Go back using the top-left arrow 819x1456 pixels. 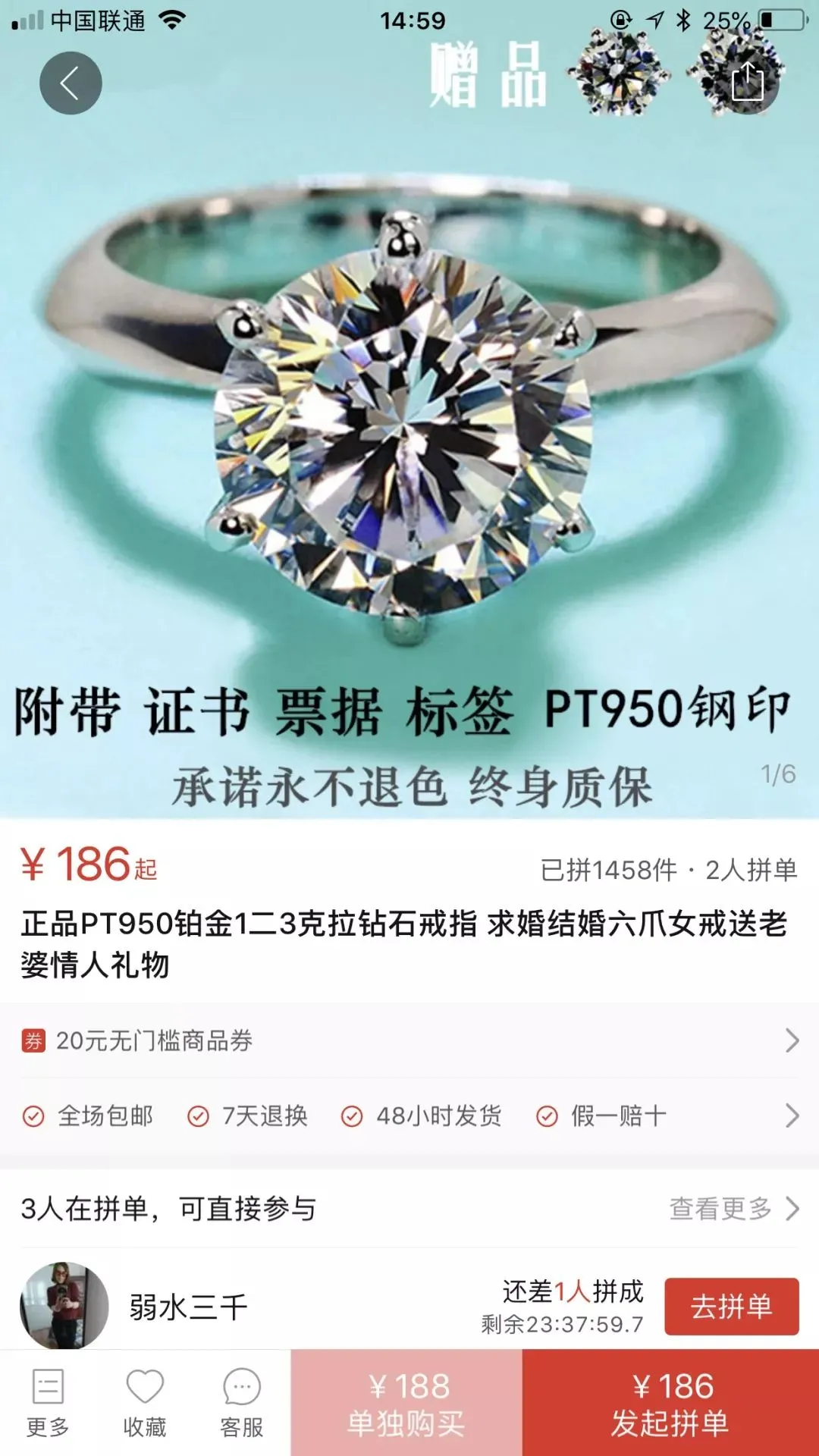(71, 83)
